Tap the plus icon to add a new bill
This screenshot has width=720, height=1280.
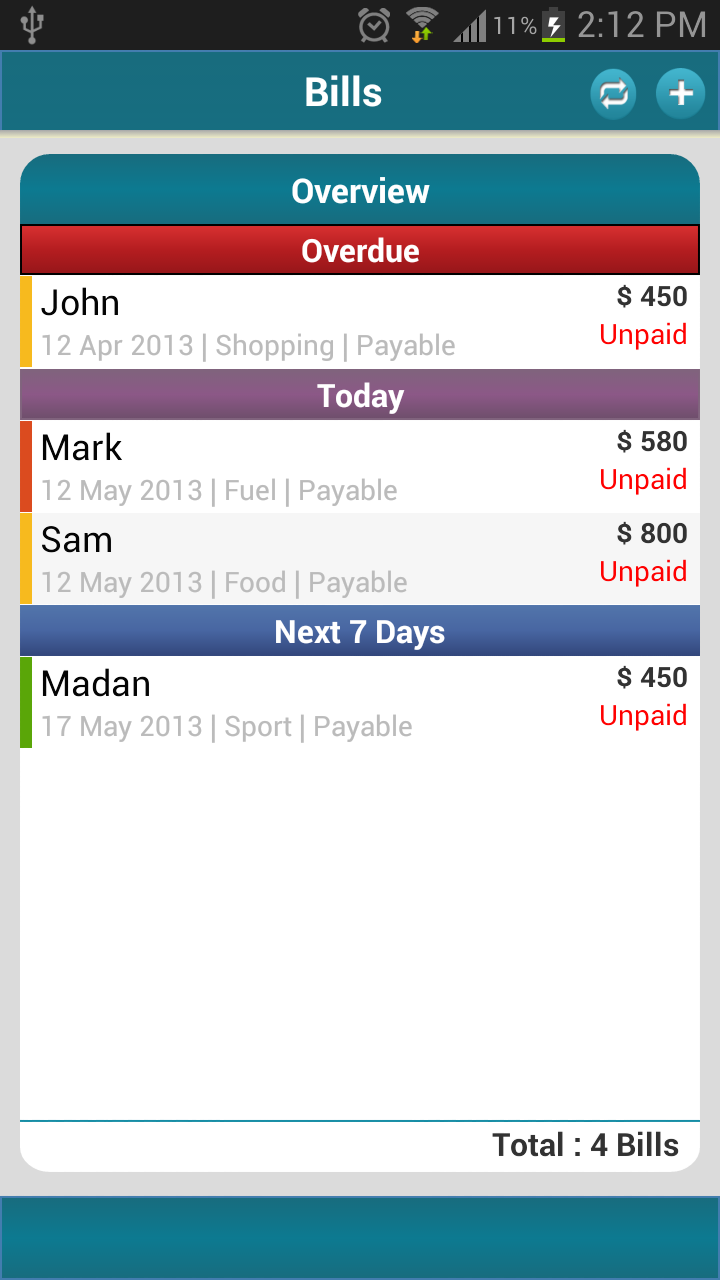click(680, 92)
